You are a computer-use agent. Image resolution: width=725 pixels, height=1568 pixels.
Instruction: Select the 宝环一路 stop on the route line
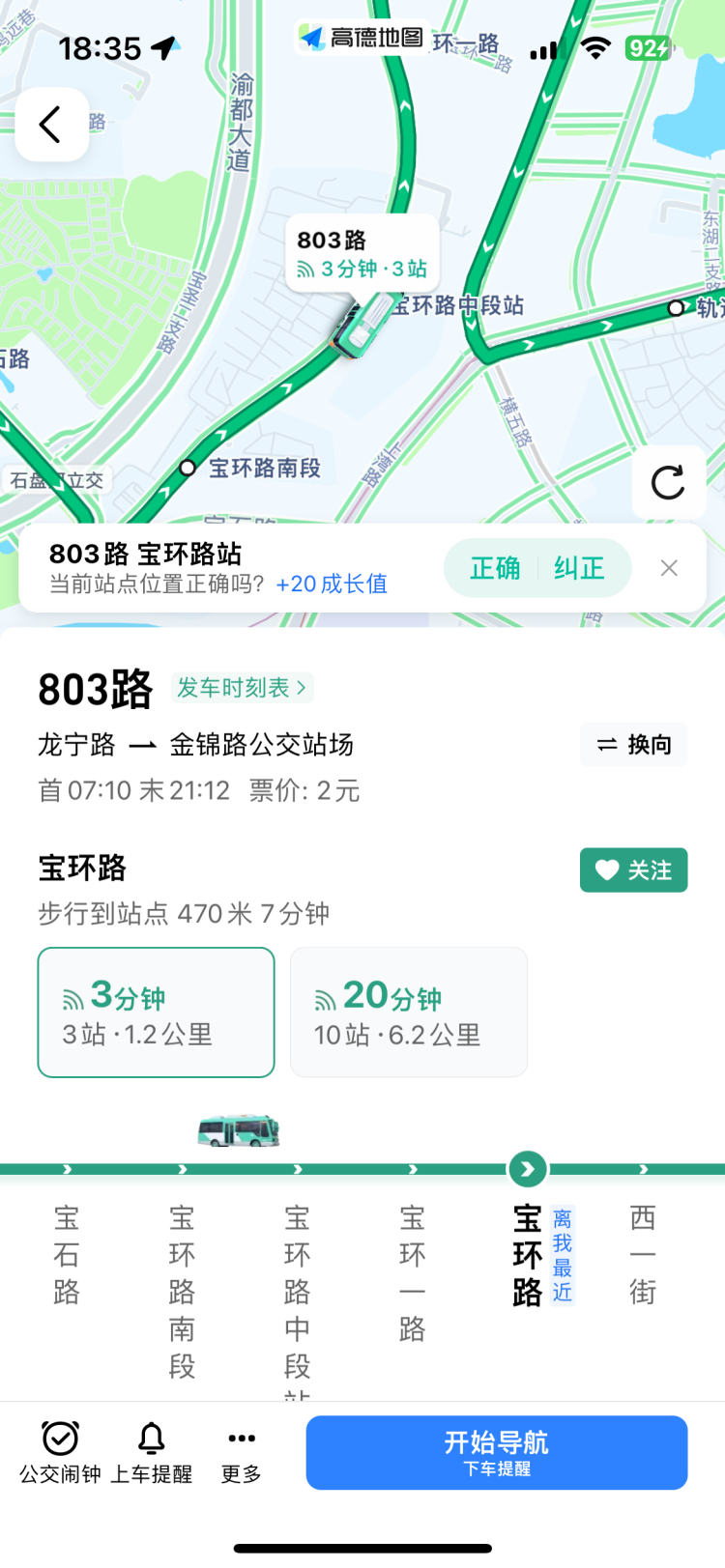click(x=413, y=1272)
